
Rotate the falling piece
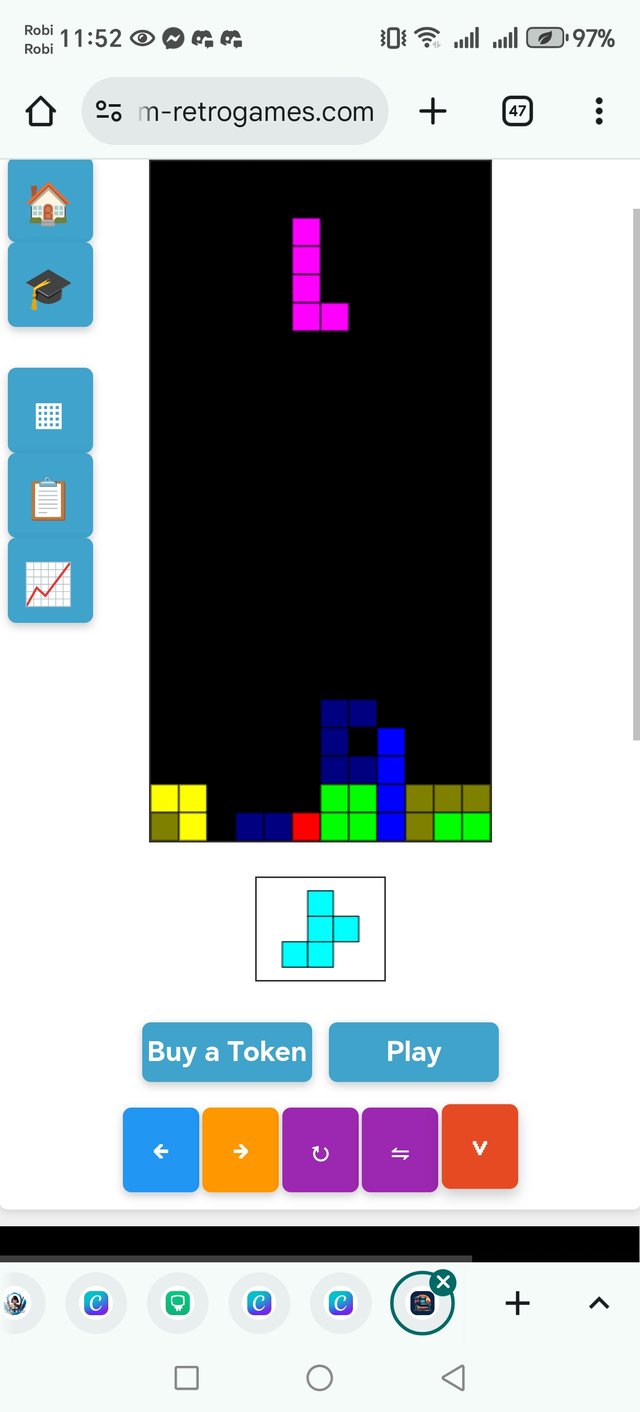(x=320, y=1151)
